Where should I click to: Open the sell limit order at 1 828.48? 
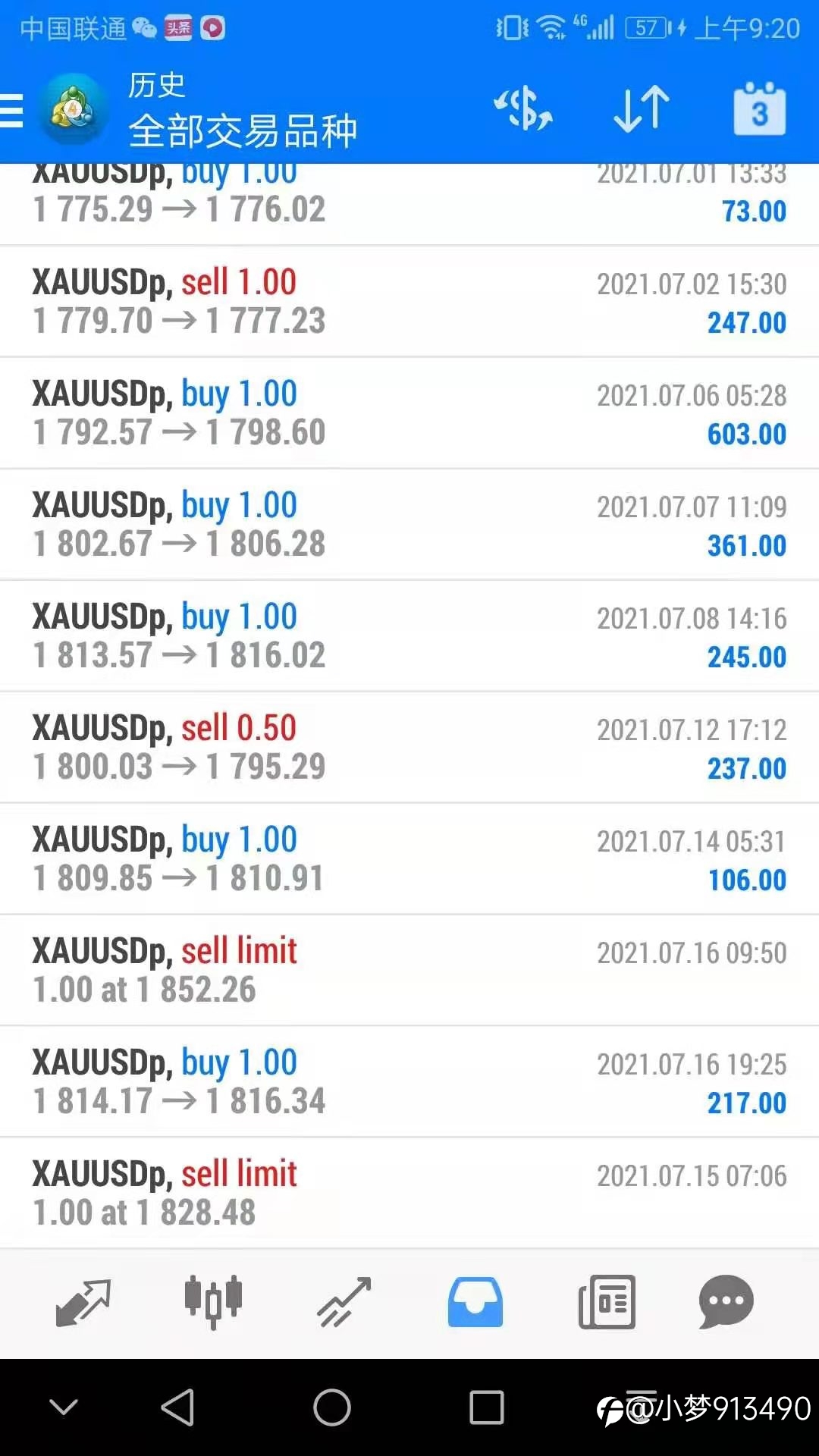coord(409,1194)
